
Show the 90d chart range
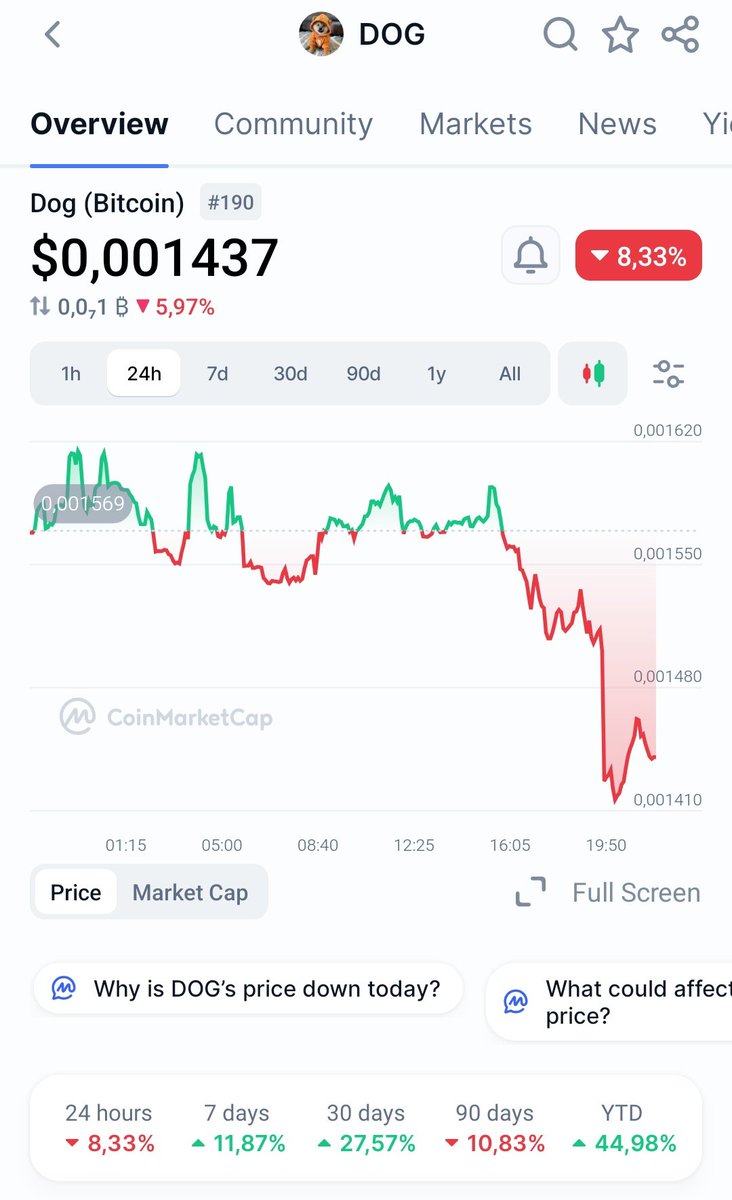tap(363, 374)
